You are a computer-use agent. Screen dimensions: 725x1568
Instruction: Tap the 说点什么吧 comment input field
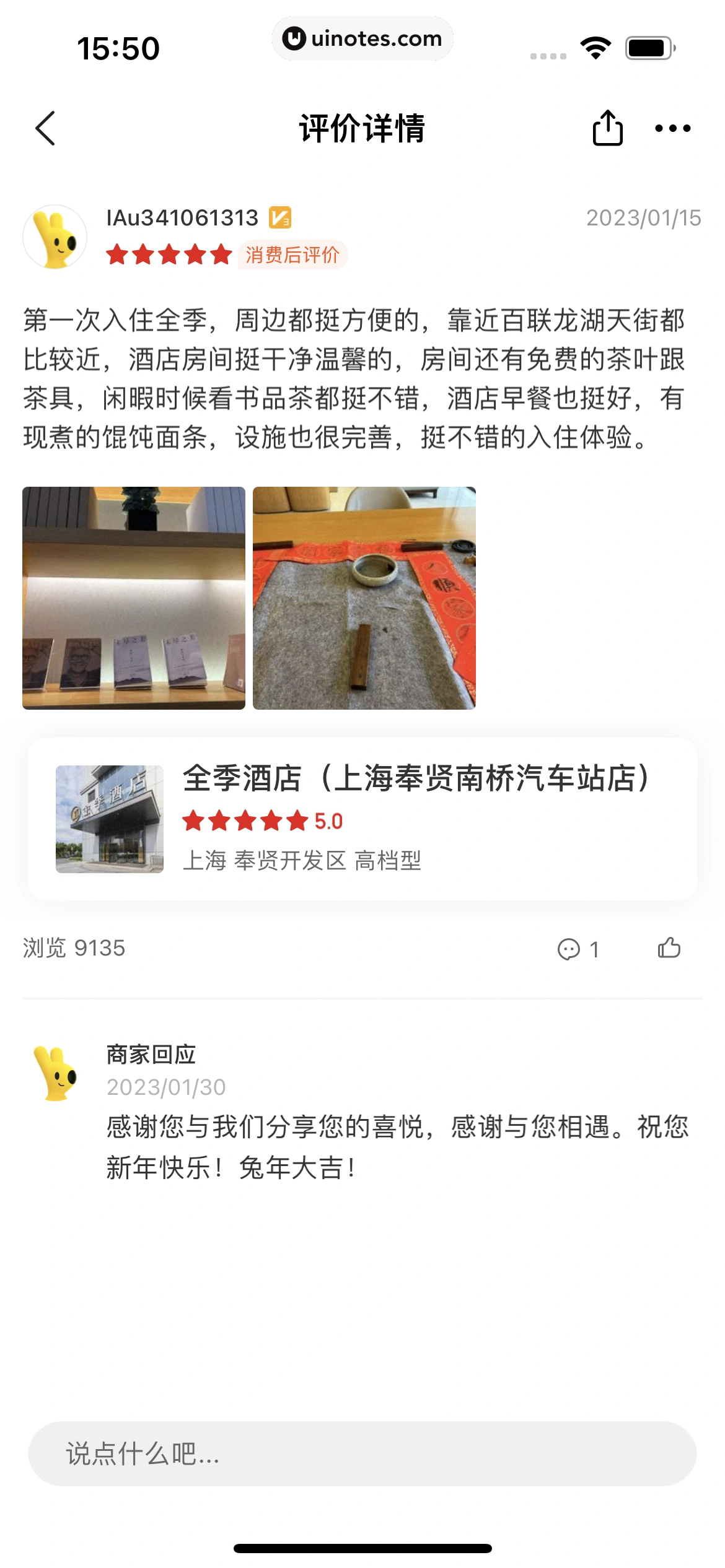[362, 1453]
